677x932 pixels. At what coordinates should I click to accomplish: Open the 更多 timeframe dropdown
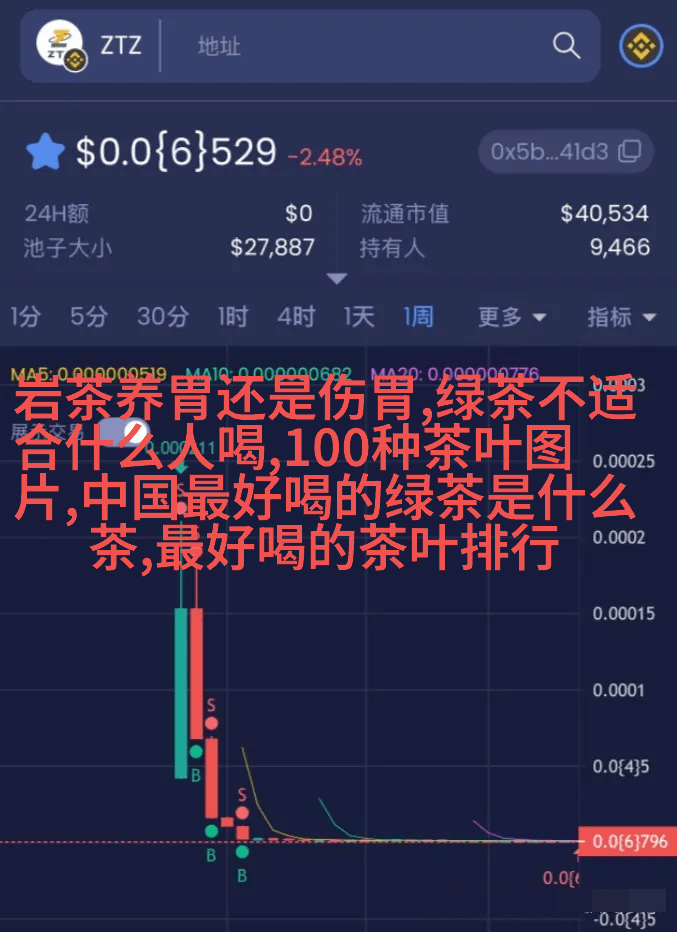(x=511, y=317)
